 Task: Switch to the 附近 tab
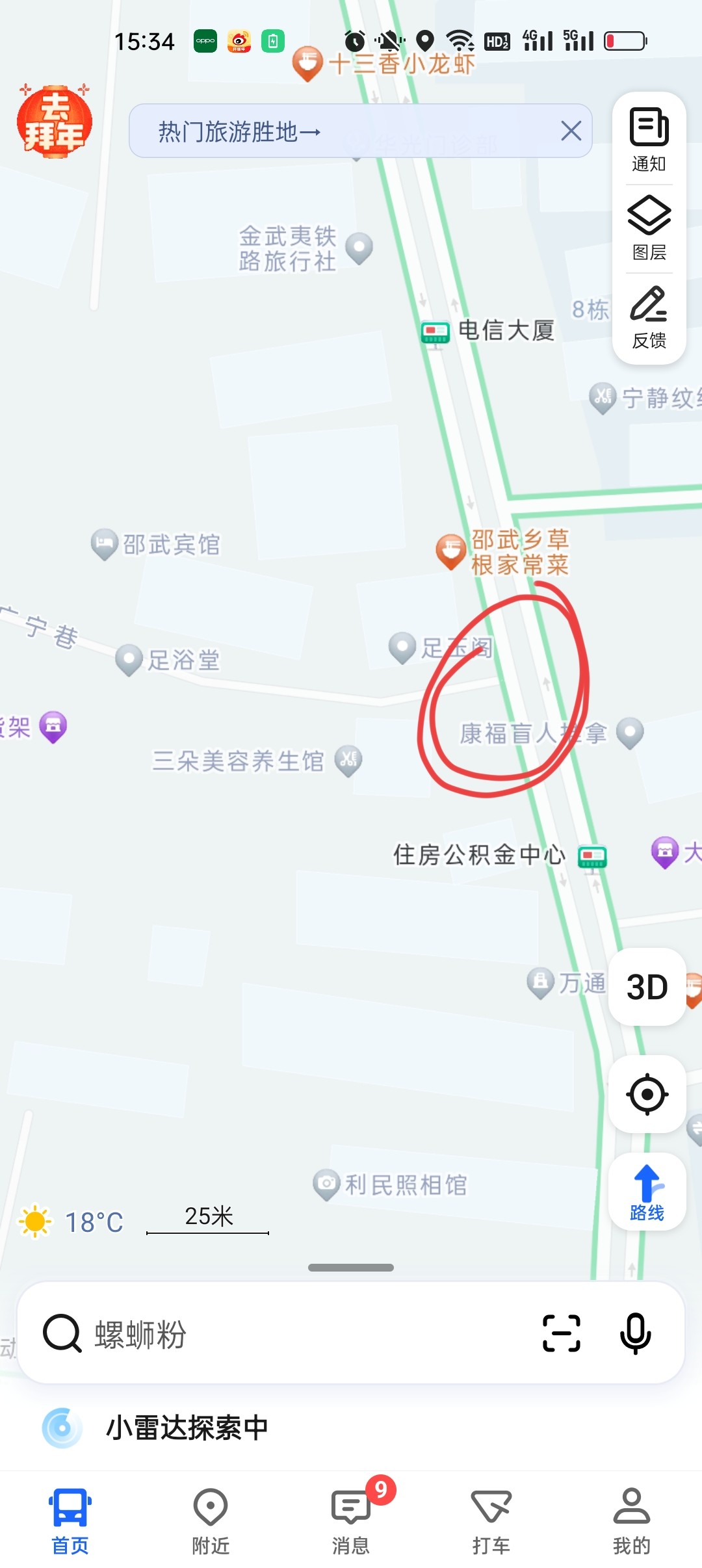tap(211, 1520)
